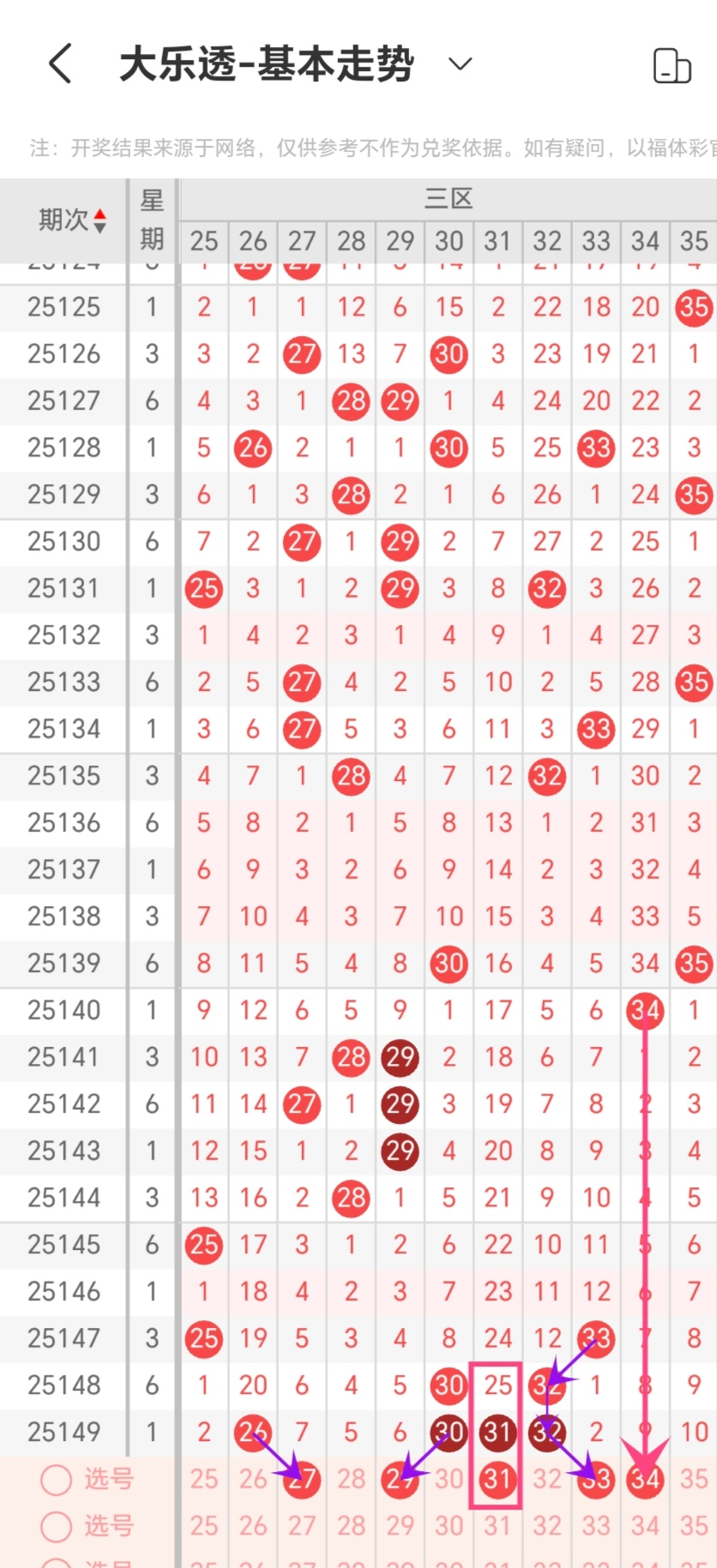The height and width of the screenshot is (1568, 717).
Task: Pick number 28 in the first 选号 row
Action: click(x=351, y=1479)
